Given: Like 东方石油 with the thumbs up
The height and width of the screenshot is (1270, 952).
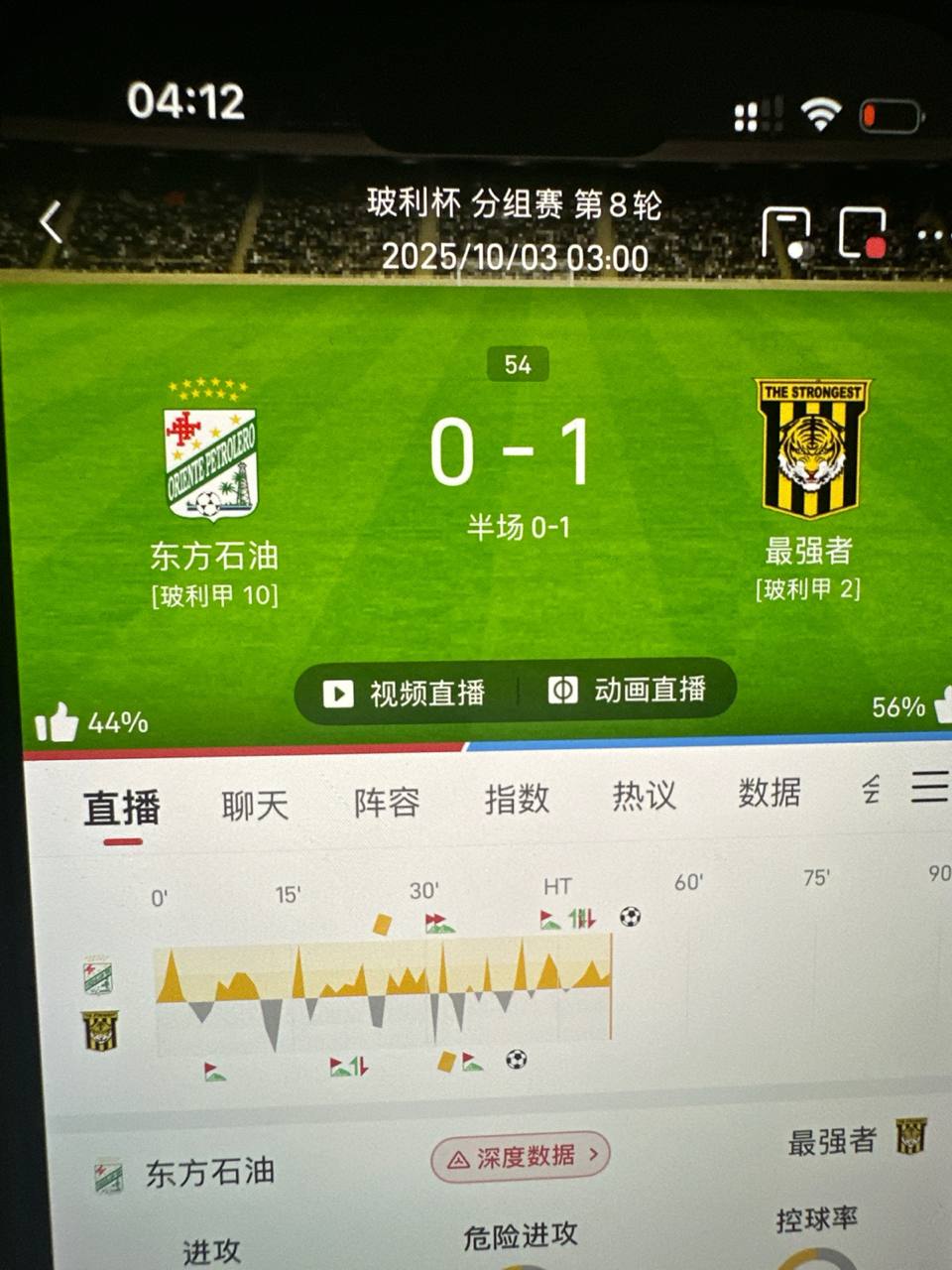Looking at the screenshot, I should point(57,723).
